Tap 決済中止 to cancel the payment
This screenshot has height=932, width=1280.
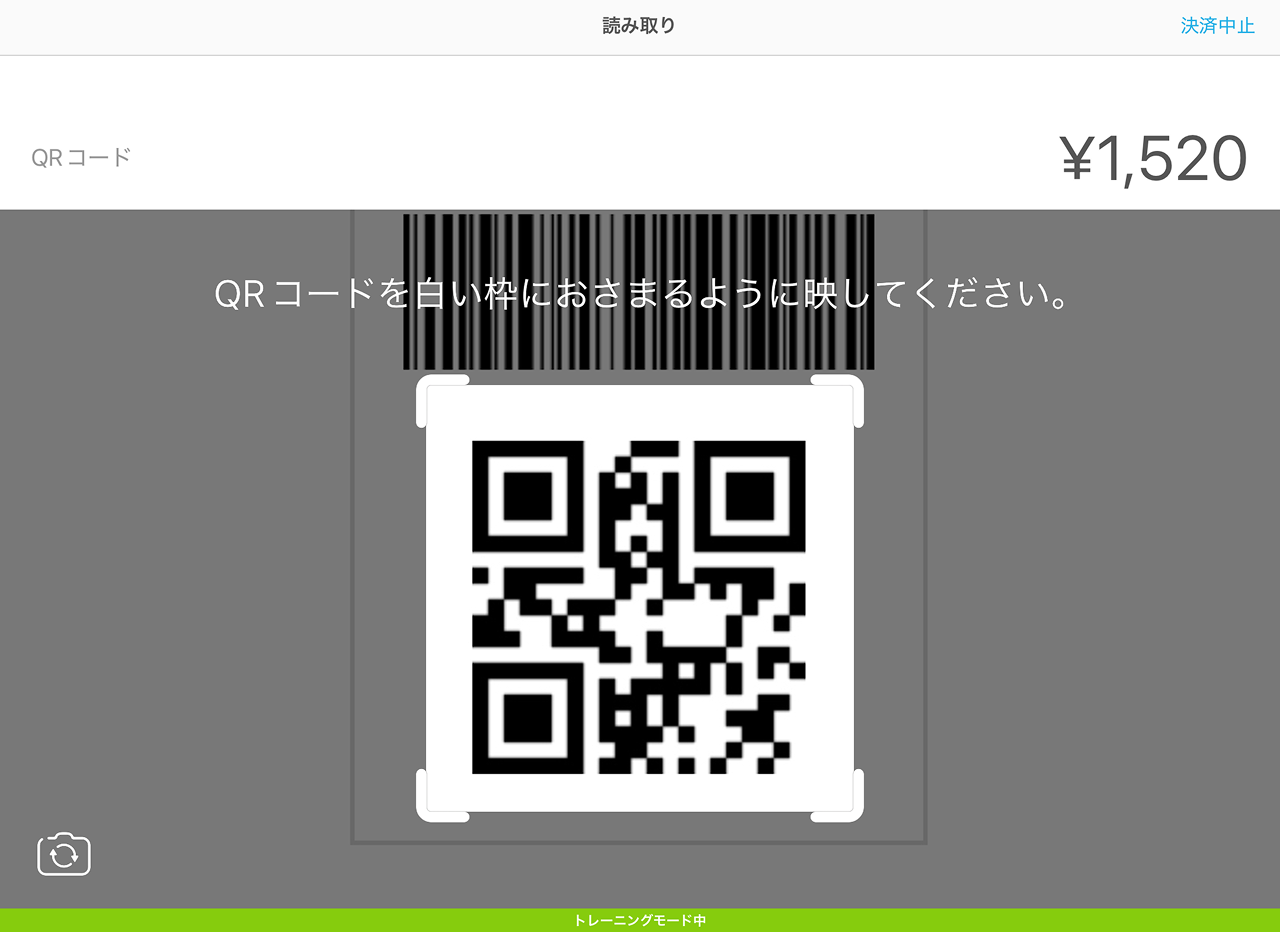1217,27
